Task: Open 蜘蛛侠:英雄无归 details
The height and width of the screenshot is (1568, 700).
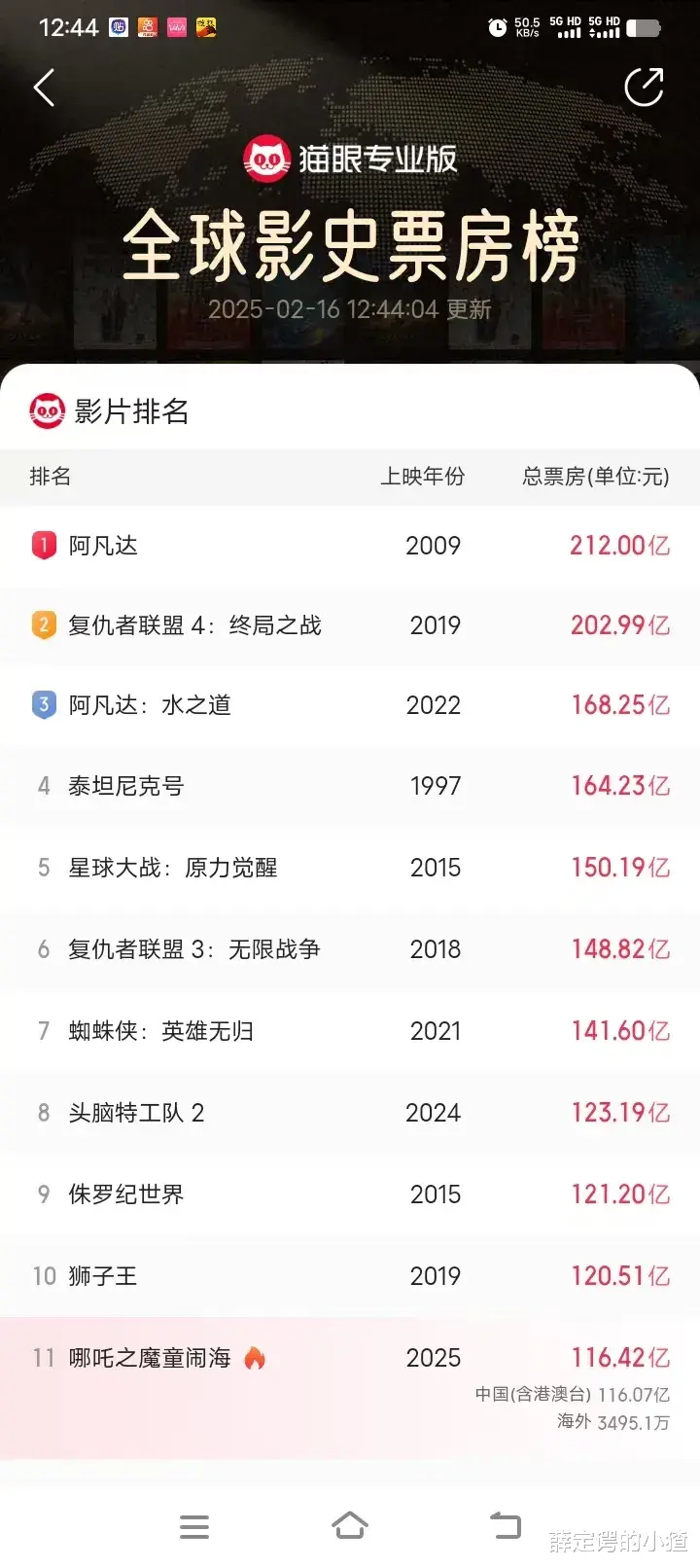Action: 350,1031
